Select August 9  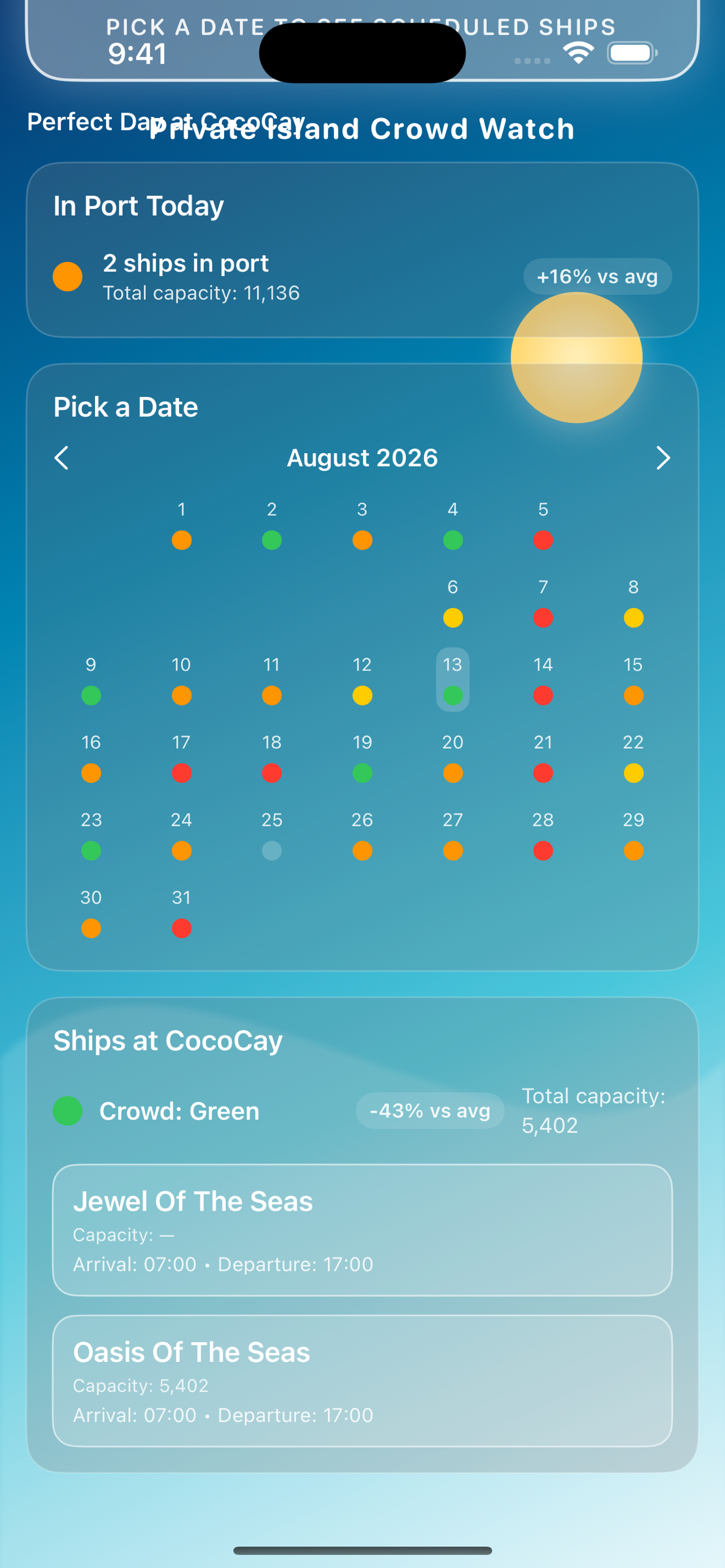pos(91,680)
